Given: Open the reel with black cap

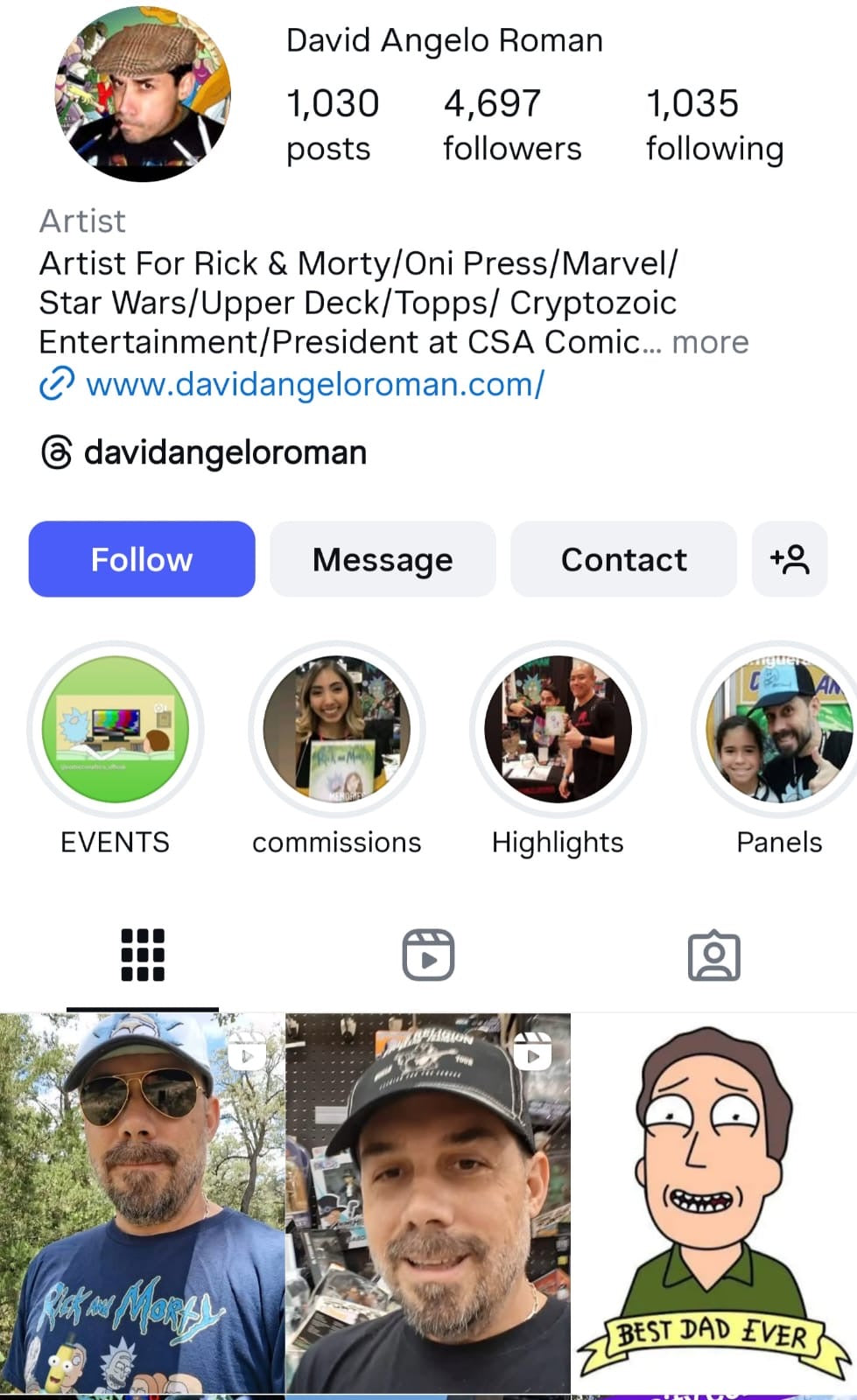Looking at the screenshot, I should pyautogui.click(x=428, y=1203).
